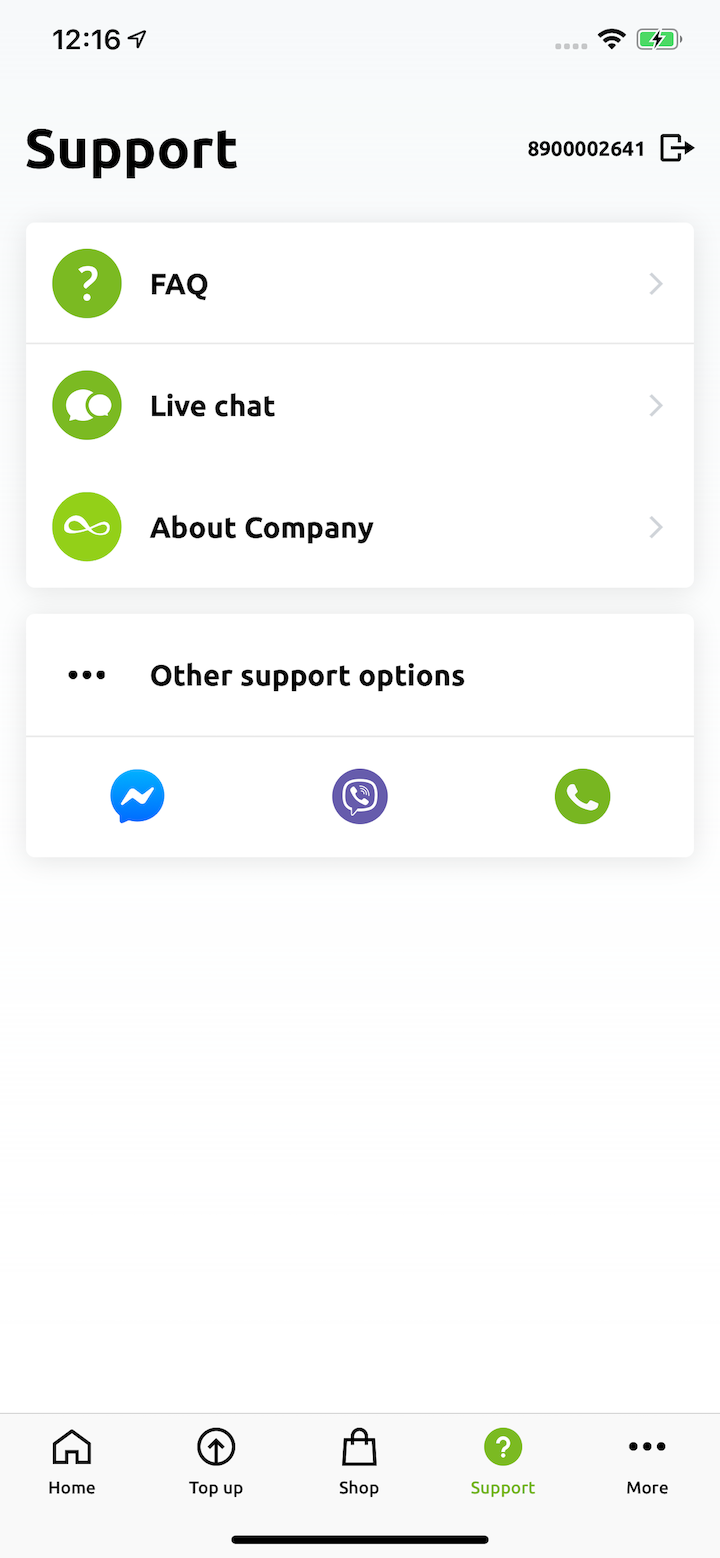Switch to the Top up tab

pyautogui.click(x=216, y=1462)
